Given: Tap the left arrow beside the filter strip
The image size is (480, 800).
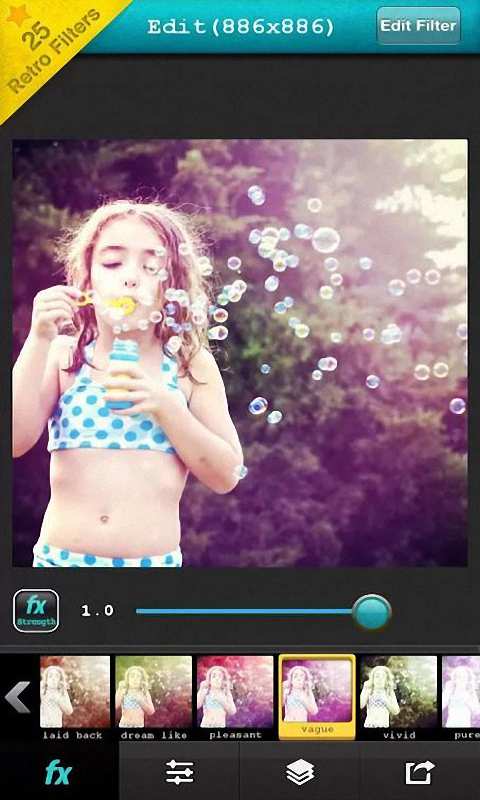Looking at the screenshot, I should pyautogui.click(x=18, y=697).
